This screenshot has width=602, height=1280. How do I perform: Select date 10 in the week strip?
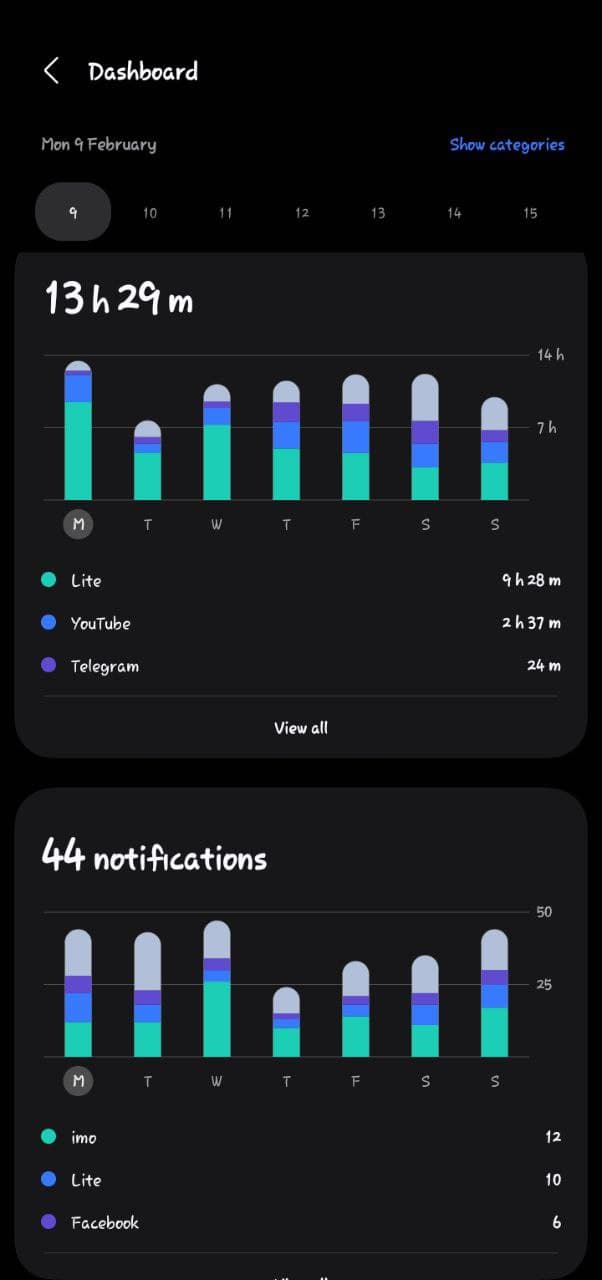[149, 212]
